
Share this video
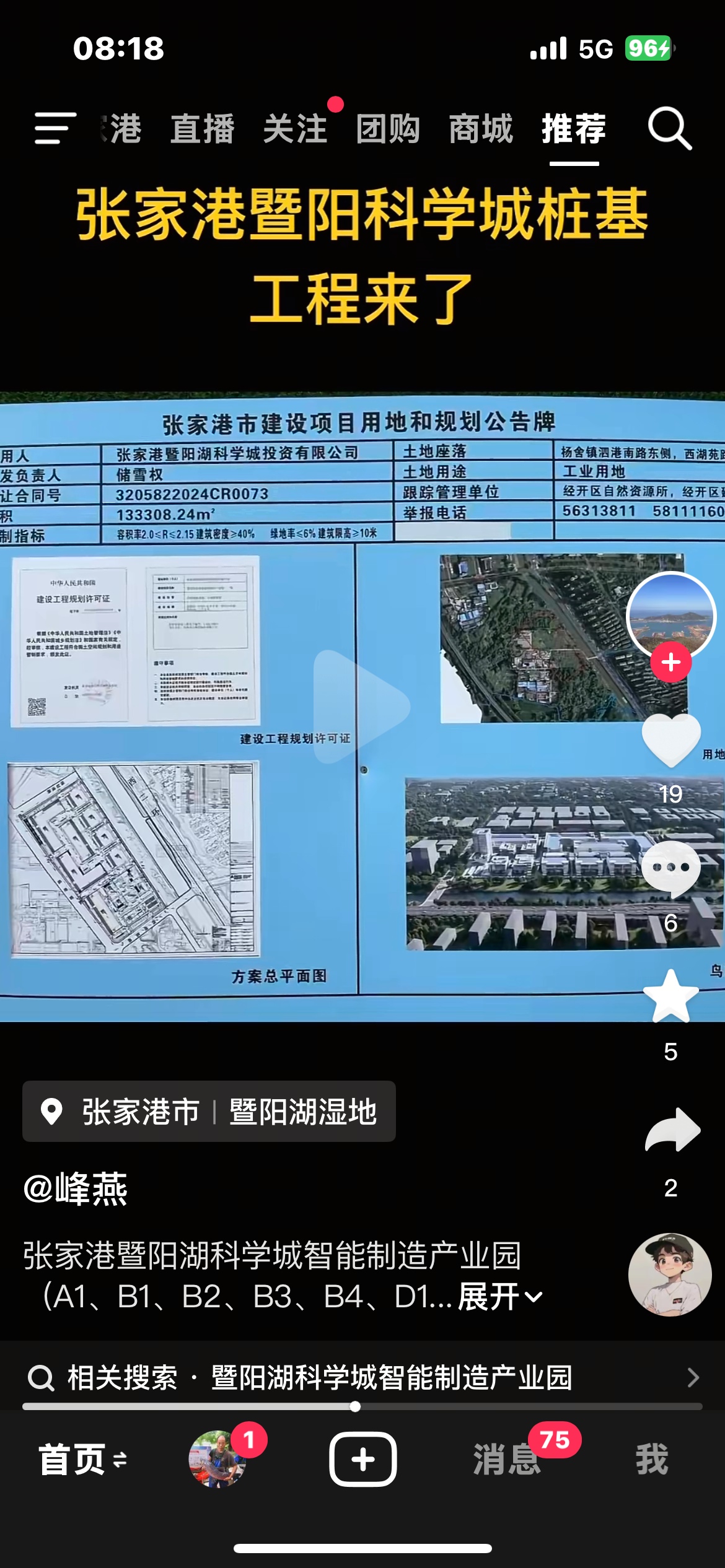(x=672, y=1130)
